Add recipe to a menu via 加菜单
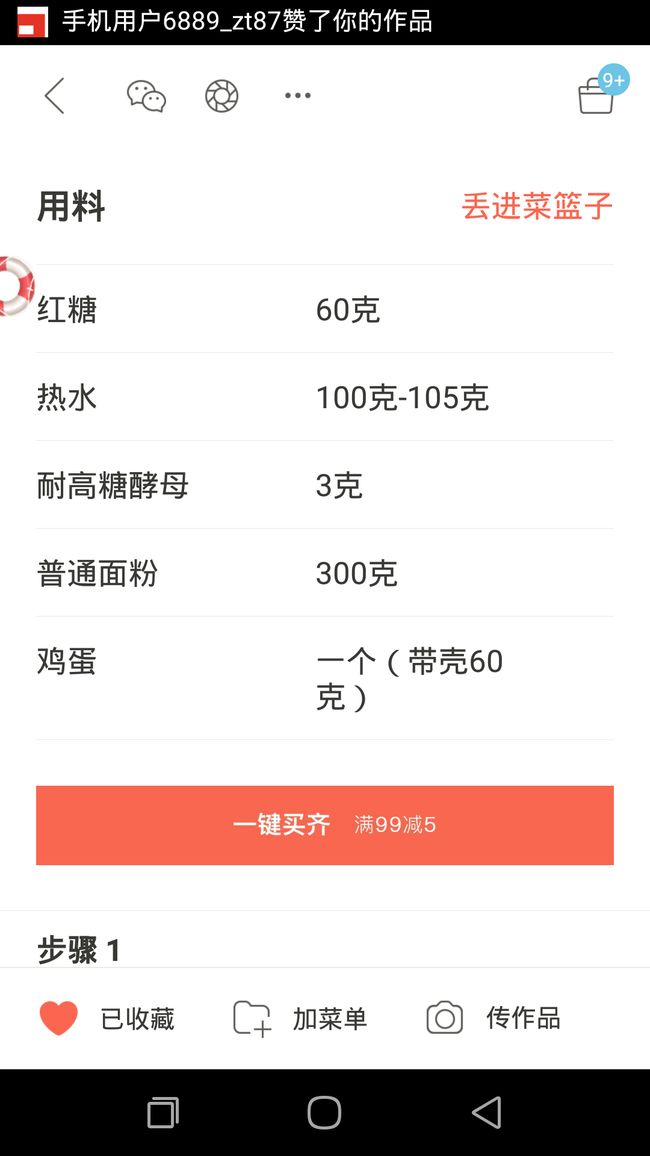This screenshot has width=650, height=1156. click(300, 1019)
